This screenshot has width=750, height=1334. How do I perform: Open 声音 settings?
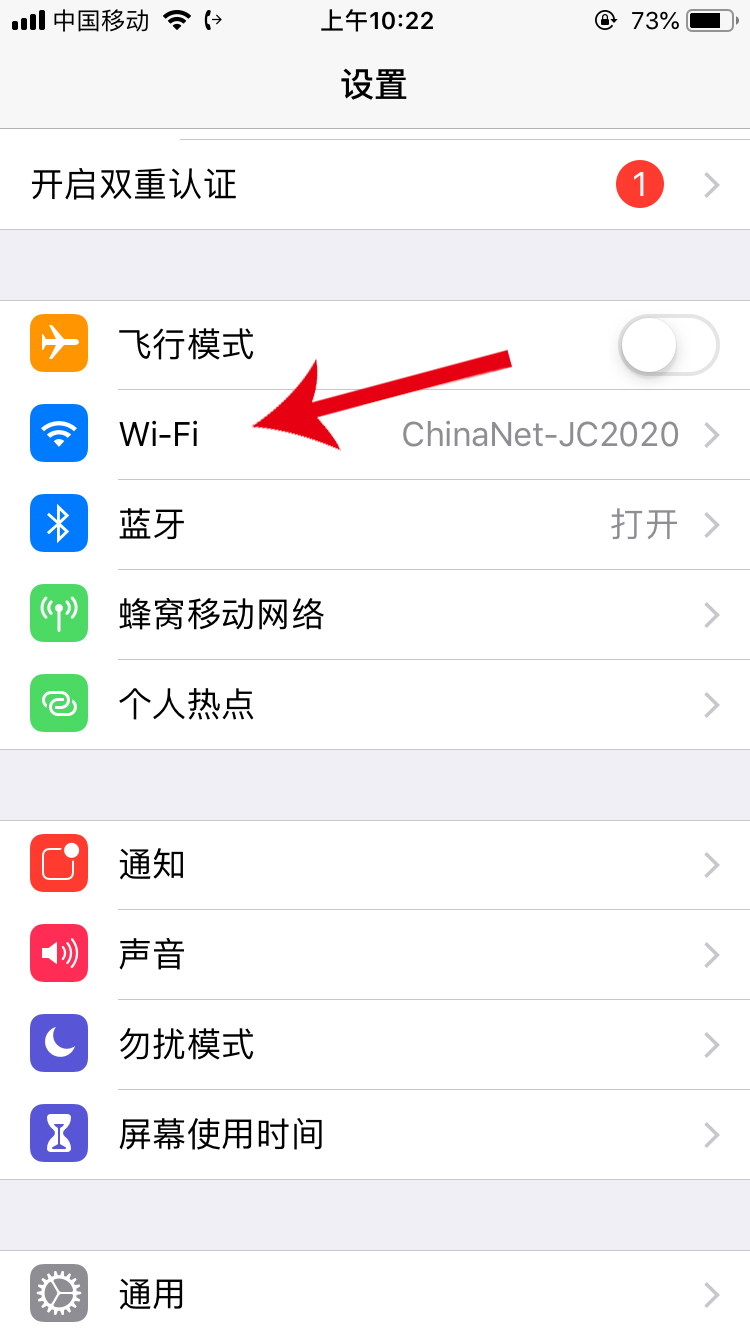[x=375, y=955]
